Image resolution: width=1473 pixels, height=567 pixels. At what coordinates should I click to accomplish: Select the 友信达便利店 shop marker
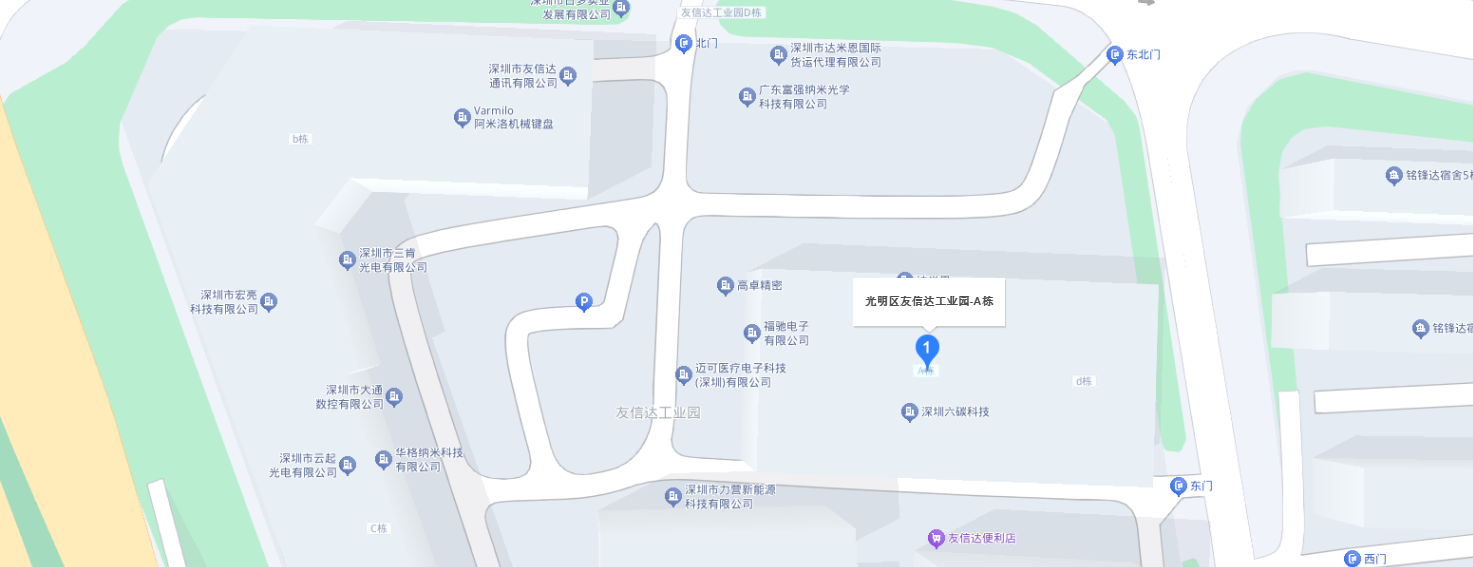[x=936, y=539]
